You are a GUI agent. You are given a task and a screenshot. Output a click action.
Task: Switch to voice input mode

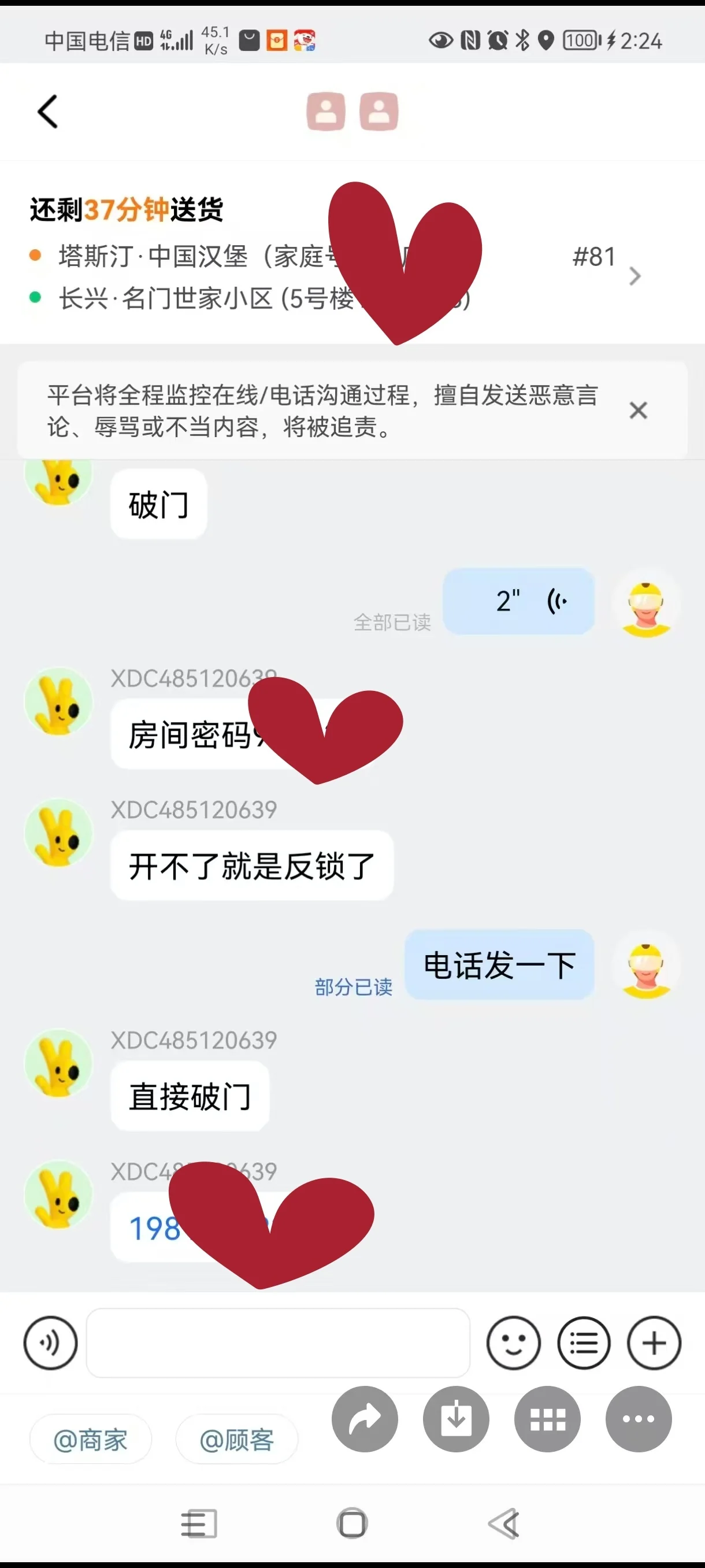click(50, 1343)
